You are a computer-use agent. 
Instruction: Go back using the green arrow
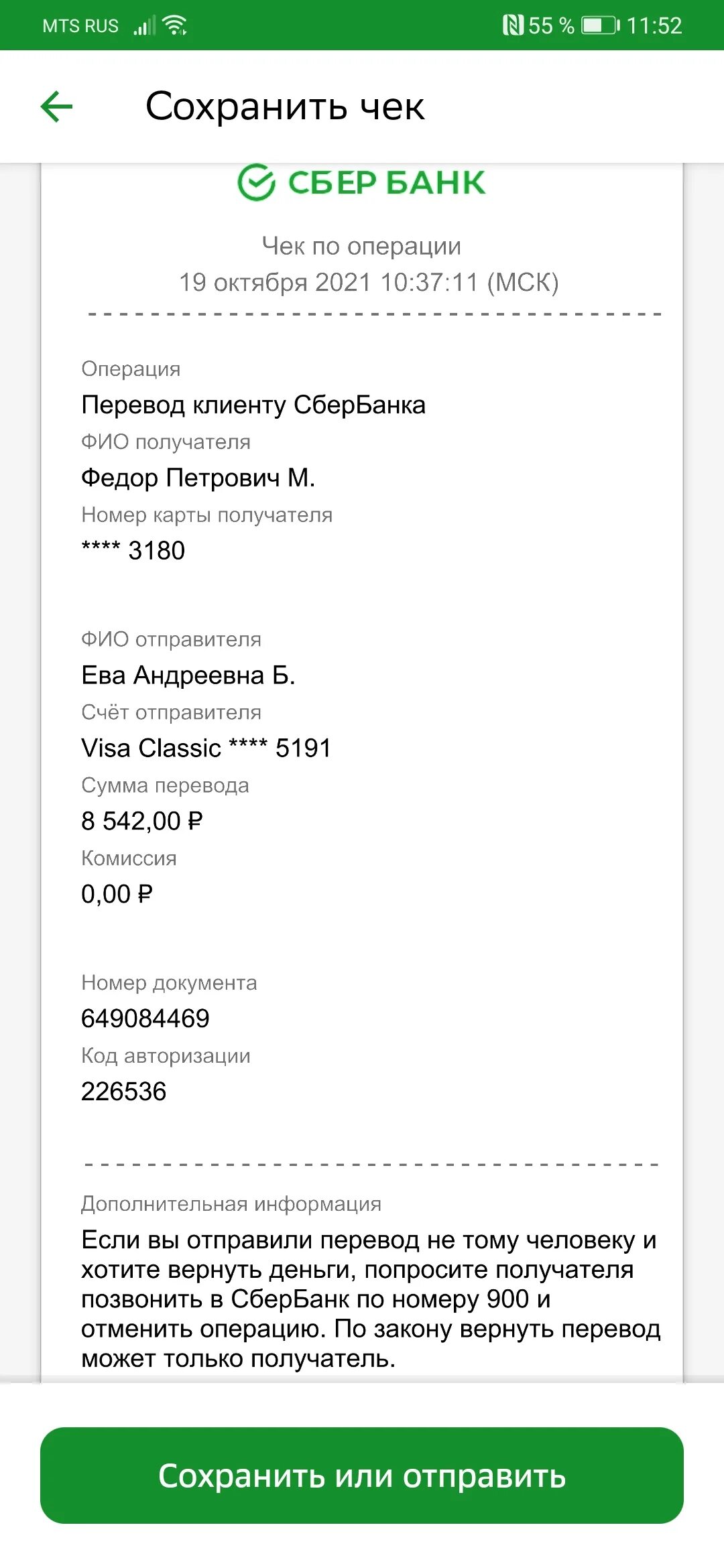click(x=57, y=107)
